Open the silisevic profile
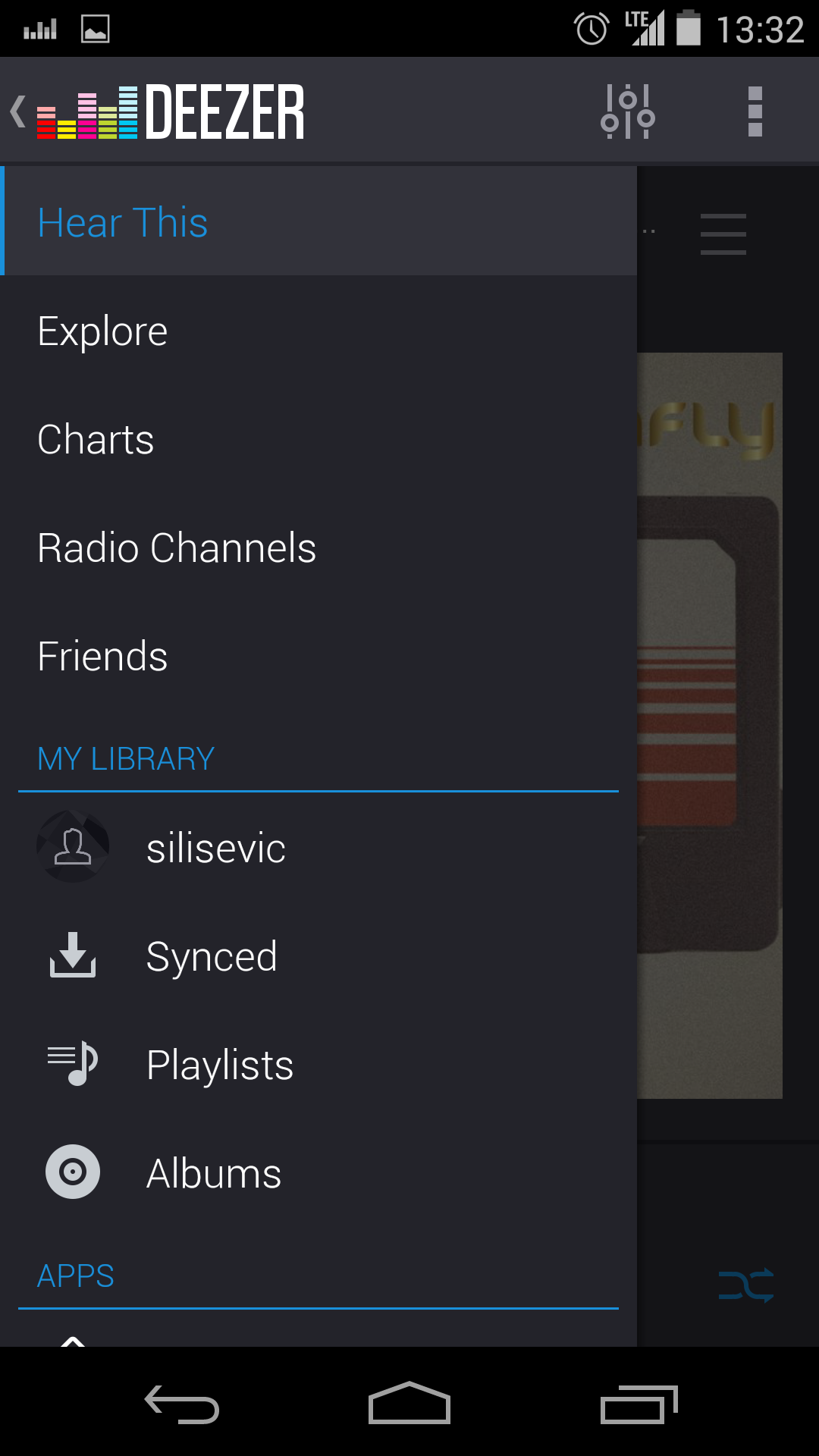Viewport: 819px width, 1456px height. click(318, 847)
